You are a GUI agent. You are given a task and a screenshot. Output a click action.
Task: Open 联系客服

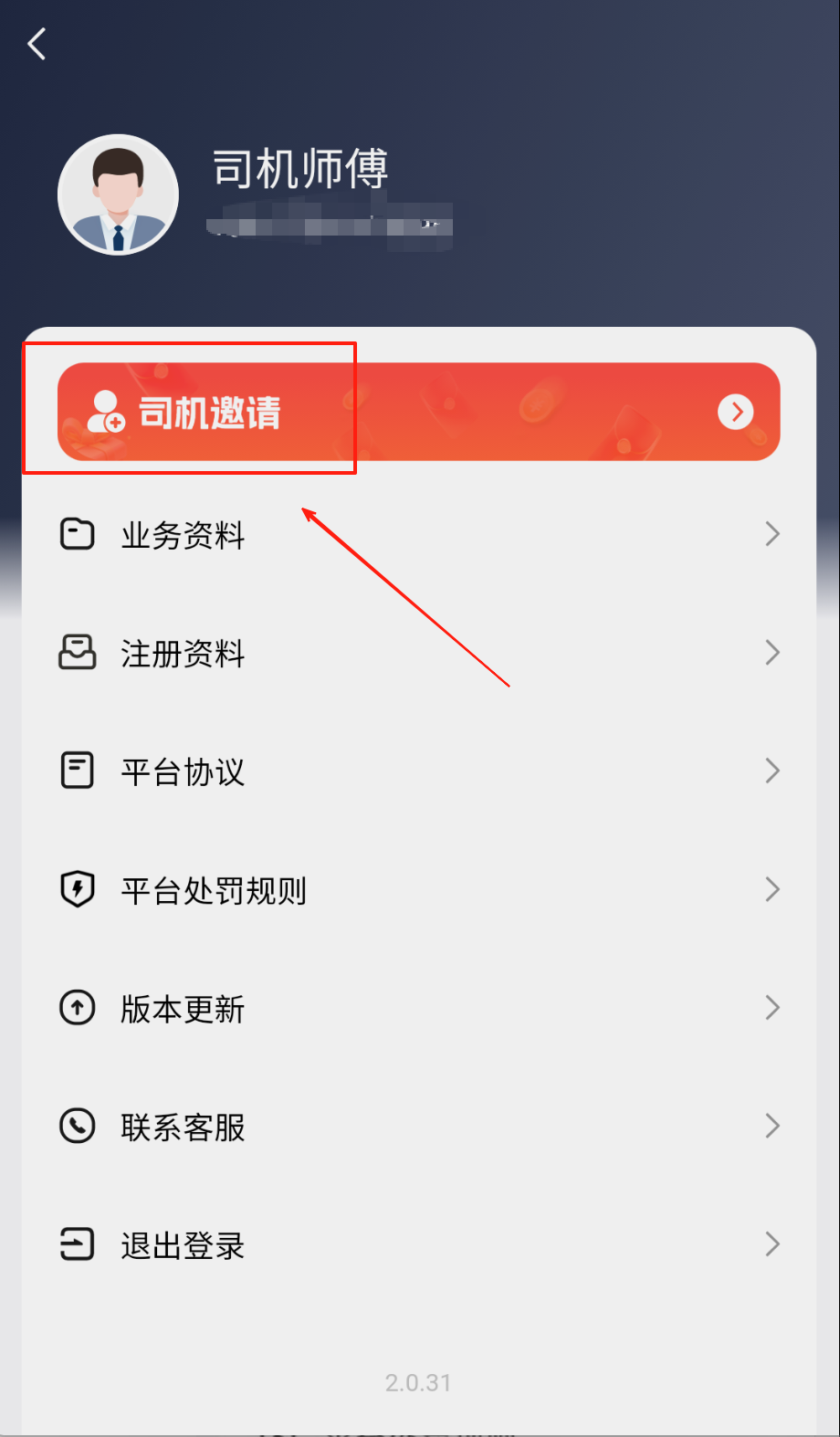[418, 1127]
